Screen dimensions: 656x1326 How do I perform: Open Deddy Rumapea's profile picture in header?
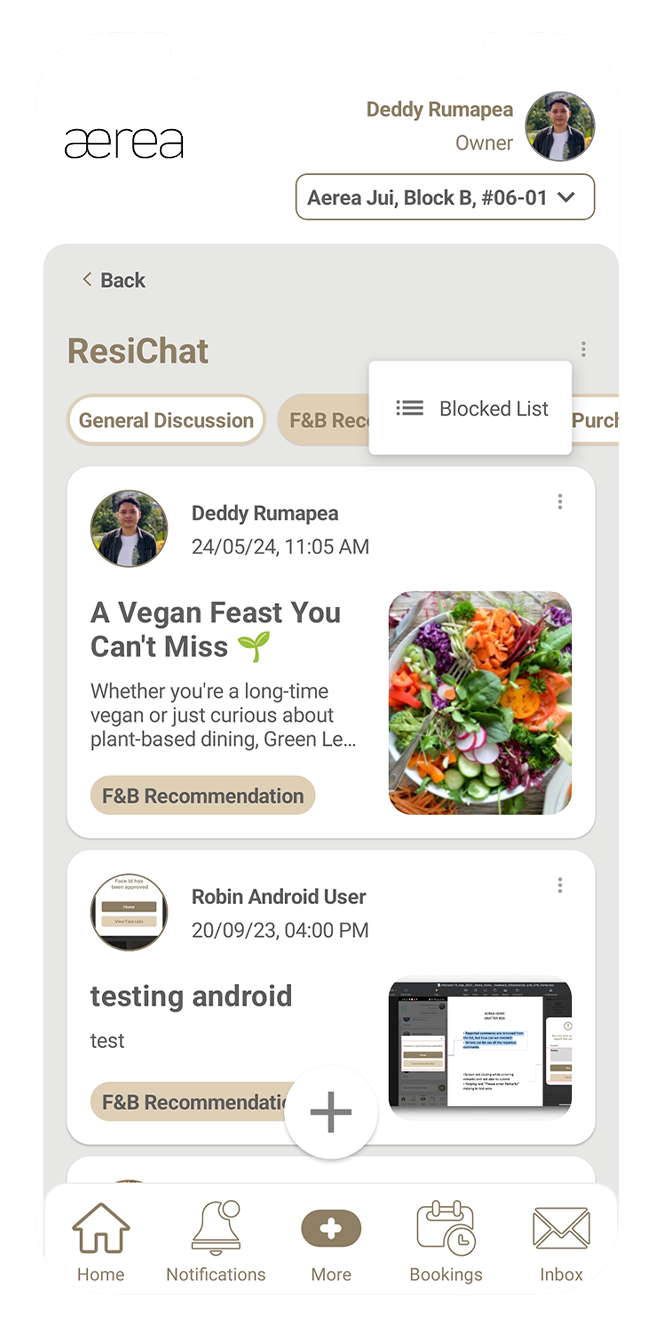click(x=560, y=127)
